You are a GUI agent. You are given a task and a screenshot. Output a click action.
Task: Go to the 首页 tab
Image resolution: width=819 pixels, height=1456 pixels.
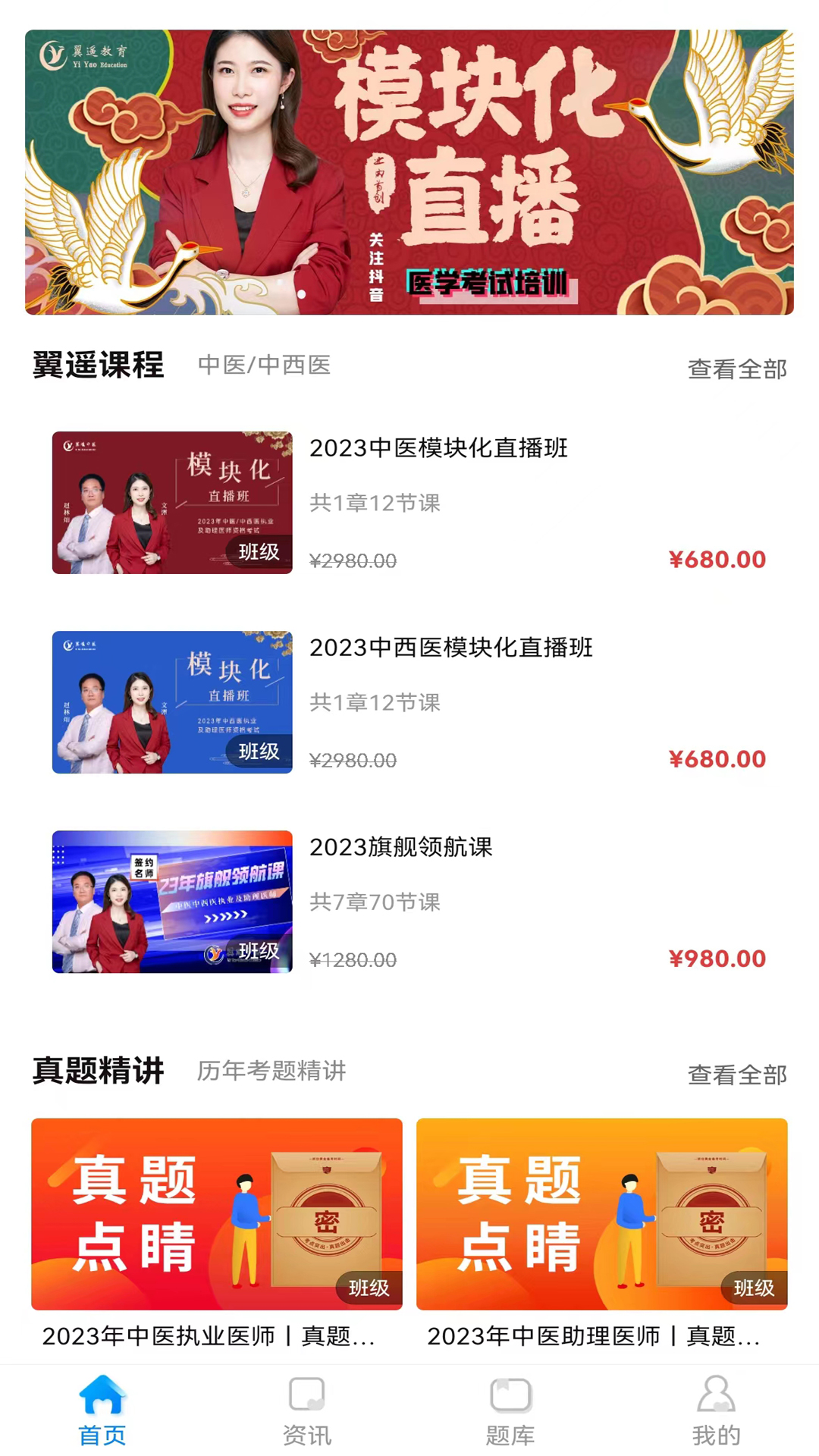(102, 1410)
